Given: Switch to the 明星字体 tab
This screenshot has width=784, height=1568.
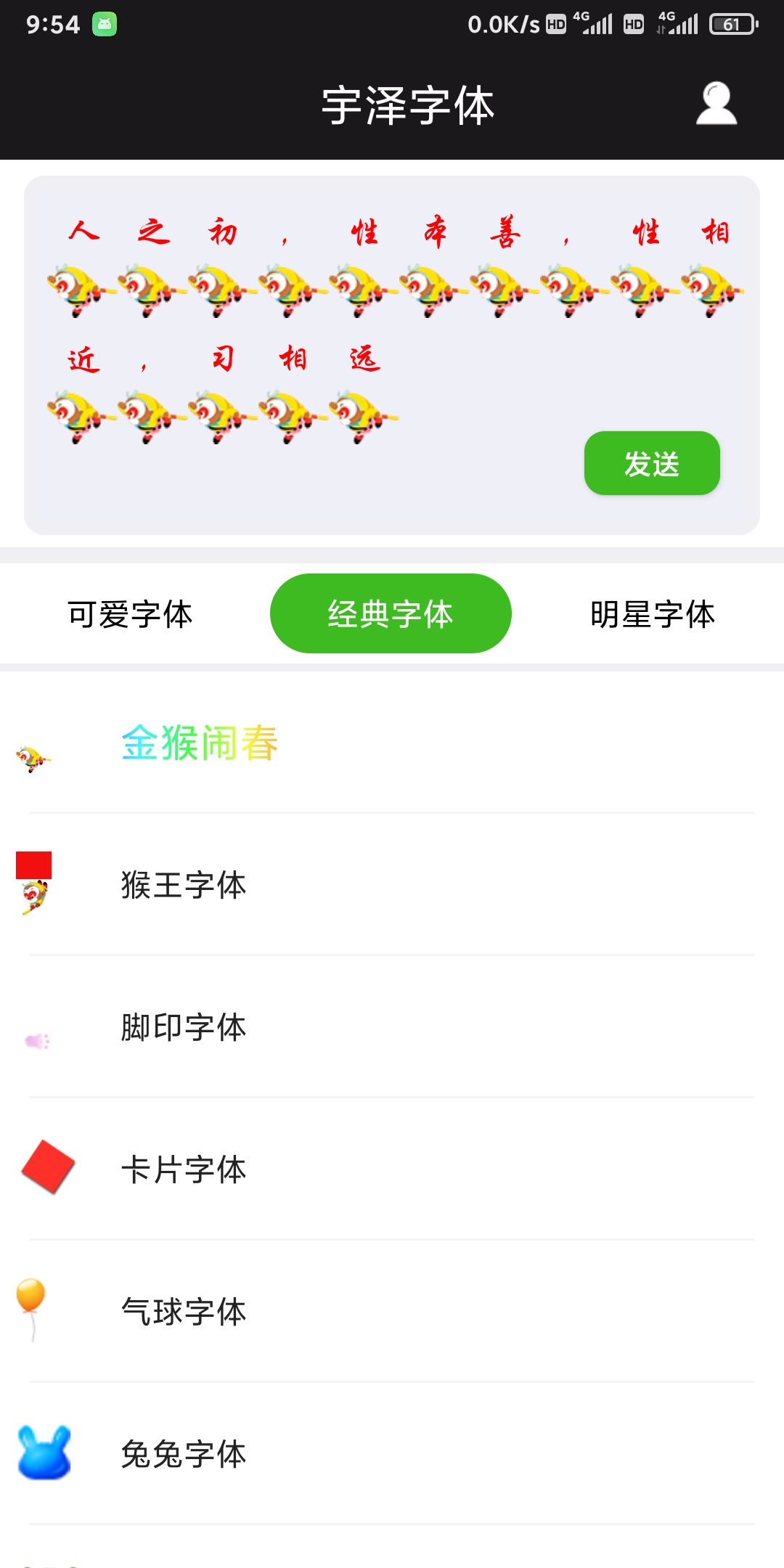Looking at the screenshot, I should [x=653, y=613].
